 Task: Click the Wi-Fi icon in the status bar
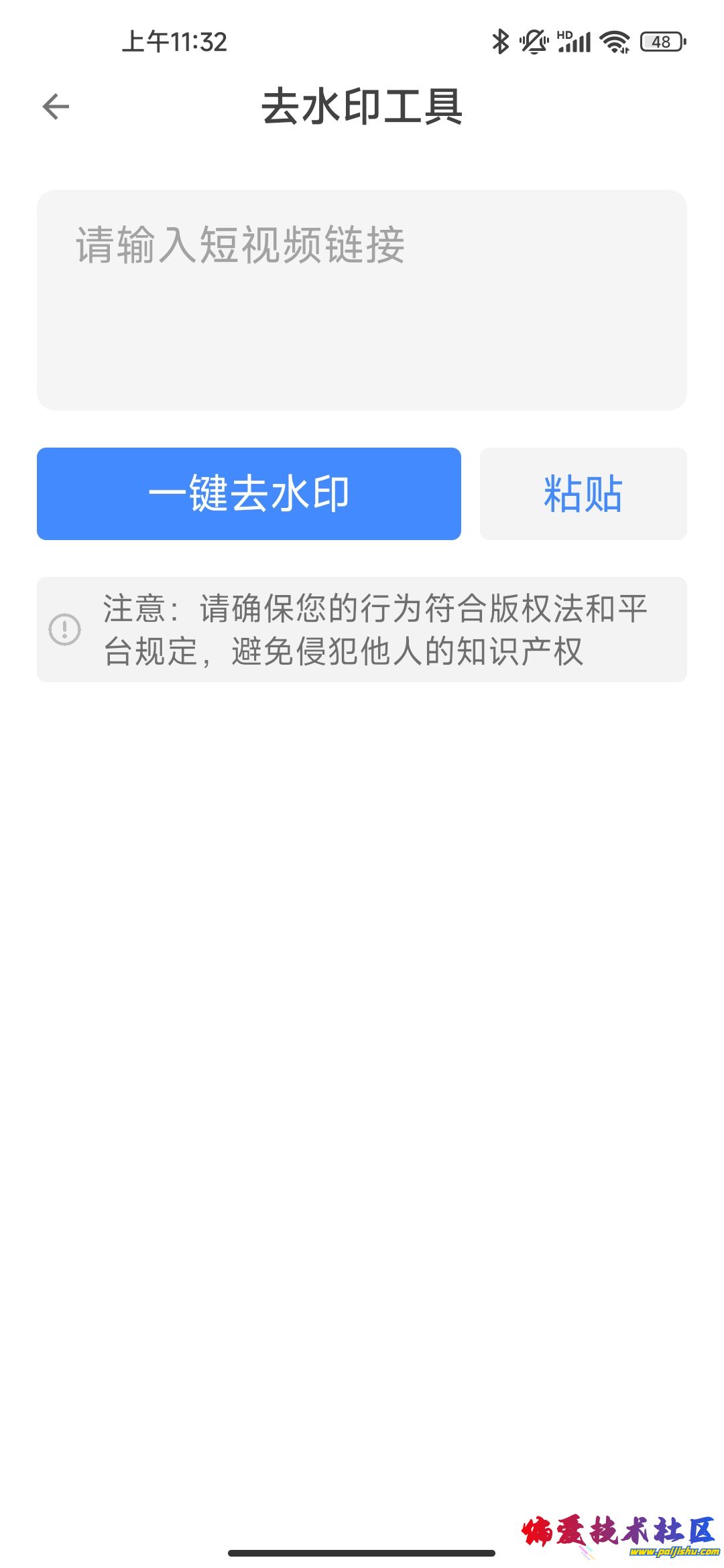613,42
